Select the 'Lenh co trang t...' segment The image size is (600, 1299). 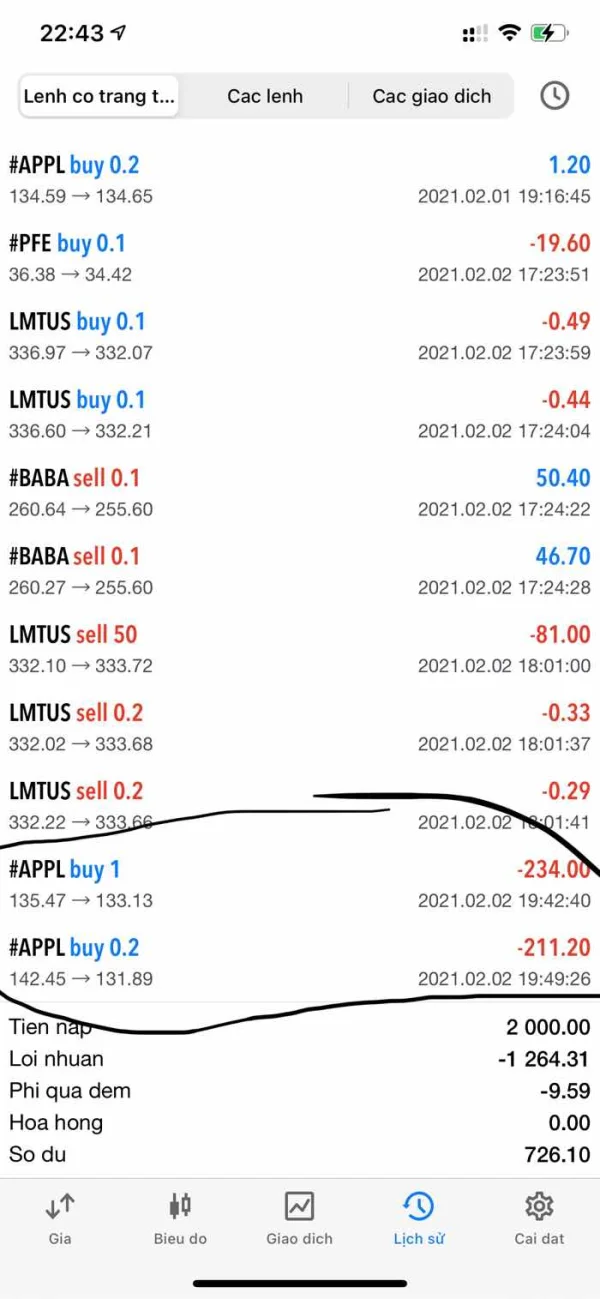99,97
